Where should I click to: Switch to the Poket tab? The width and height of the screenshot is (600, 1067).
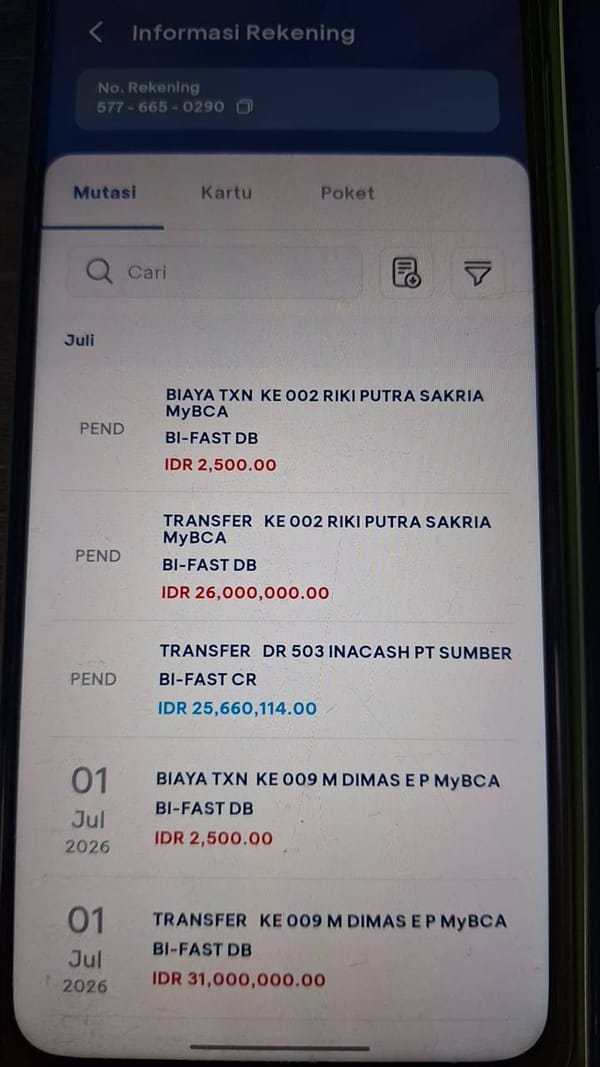(x=348, y=193)
